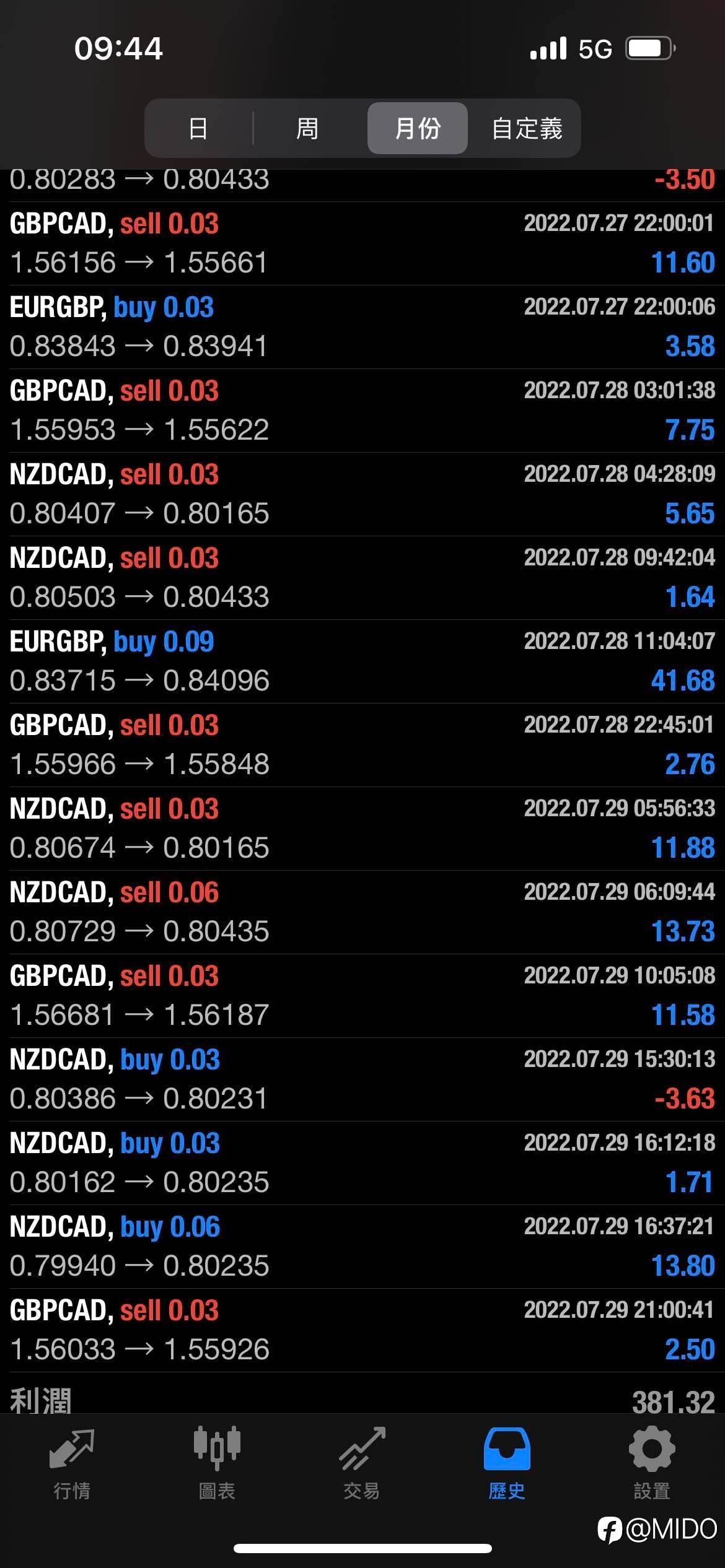View the NZDCAD buy 0.06 trade

[x=362, y=1246]
